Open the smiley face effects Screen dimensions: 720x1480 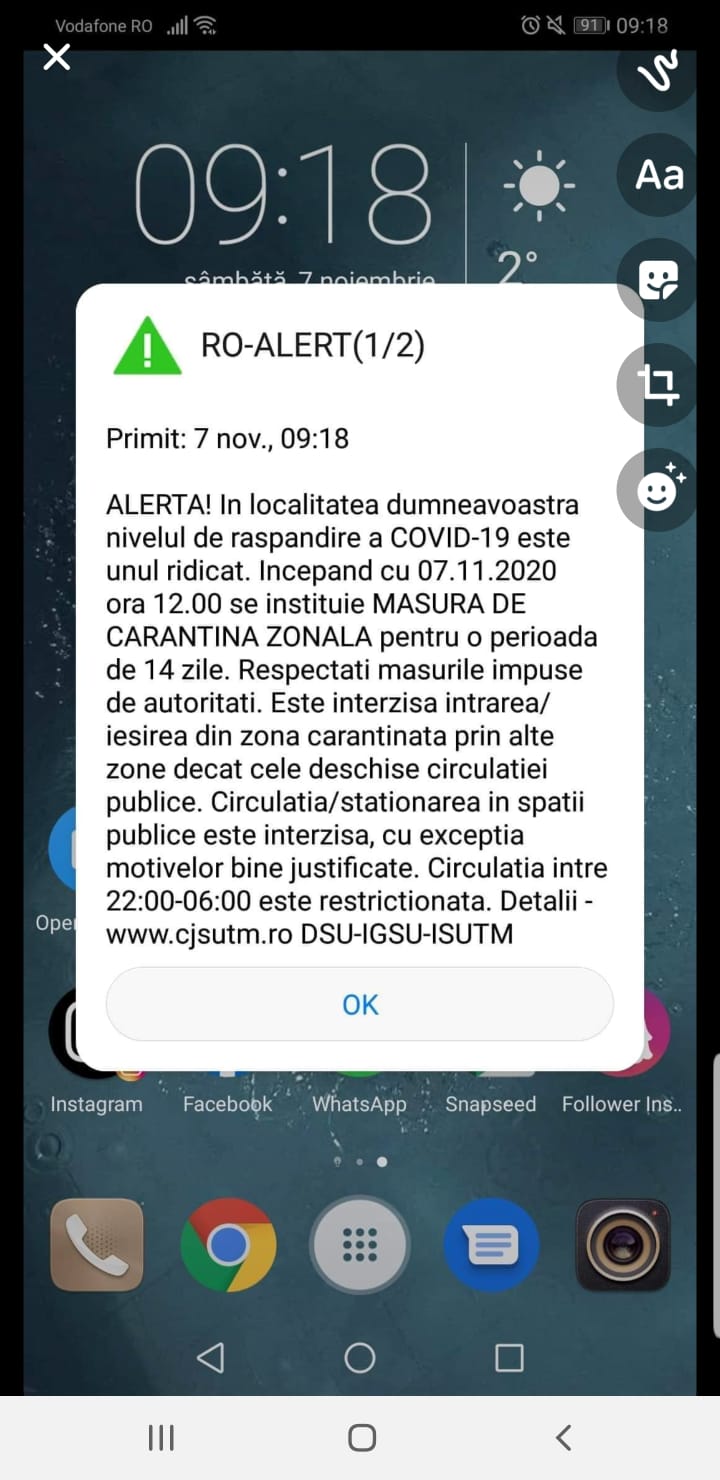coord(659,489)
